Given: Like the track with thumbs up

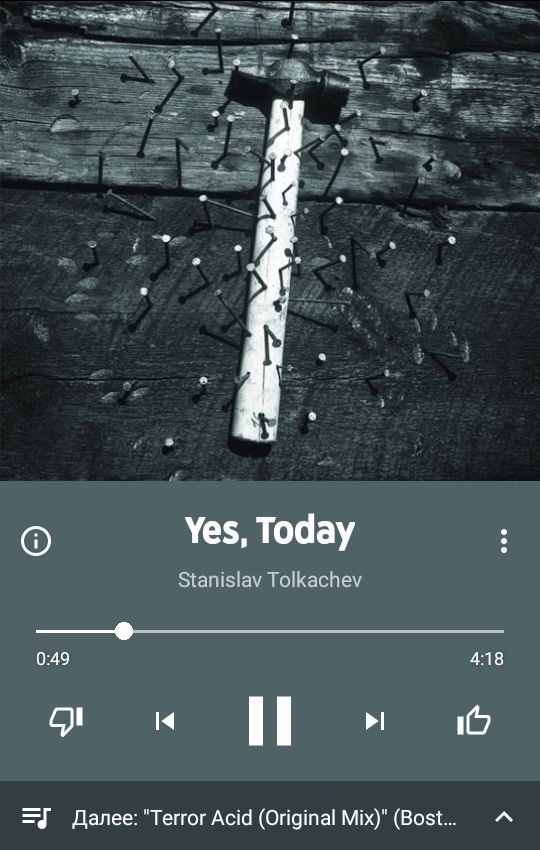Looking at the screenshot, I should [473, 720].
